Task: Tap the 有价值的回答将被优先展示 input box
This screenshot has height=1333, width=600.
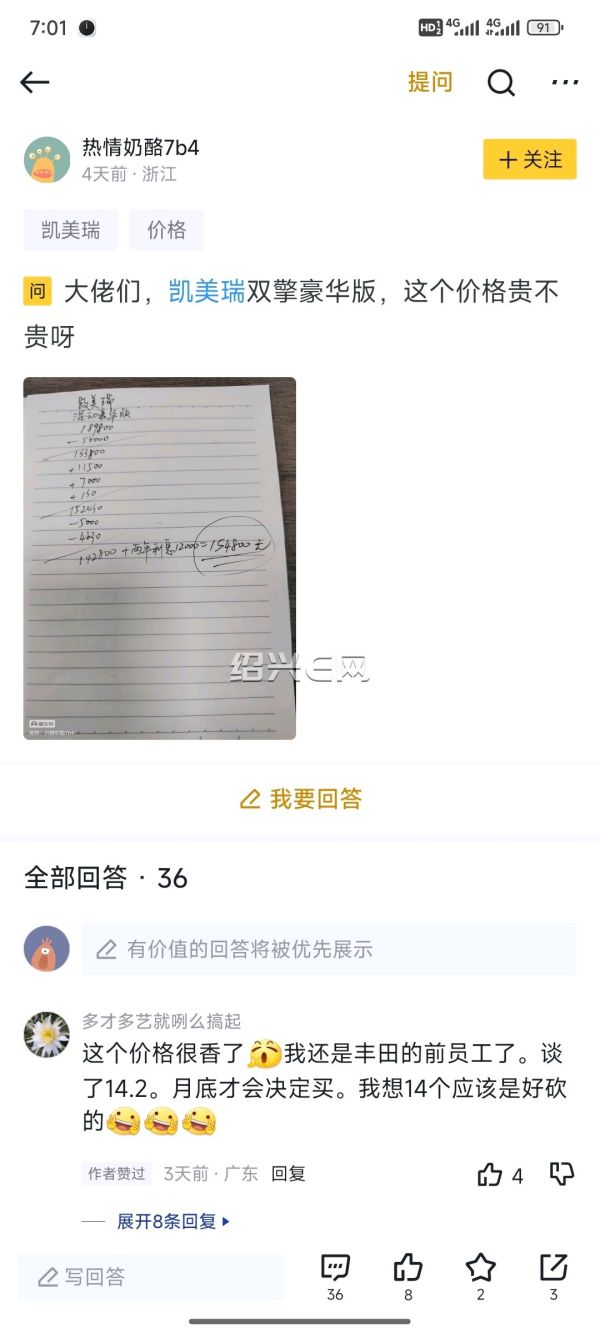Action: [x=329, y=949]
